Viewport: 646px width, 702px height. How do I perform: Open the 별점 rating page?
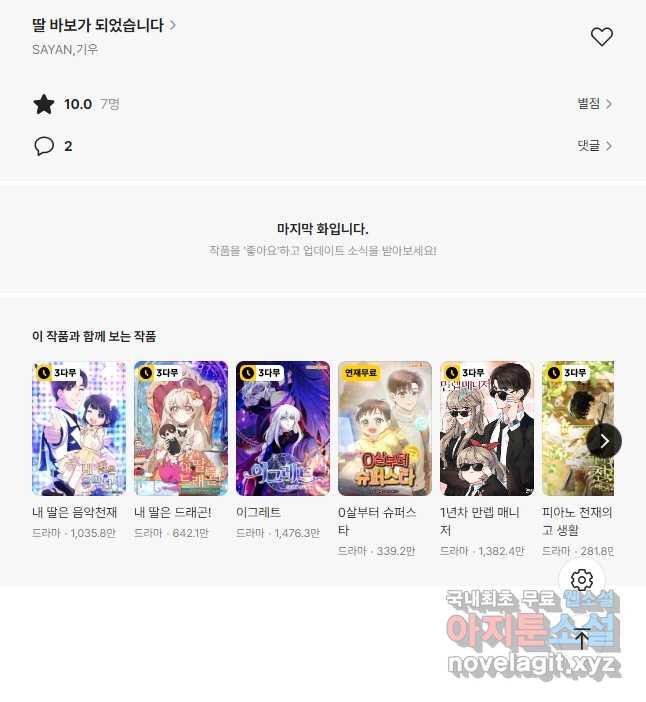coord(594,104)
